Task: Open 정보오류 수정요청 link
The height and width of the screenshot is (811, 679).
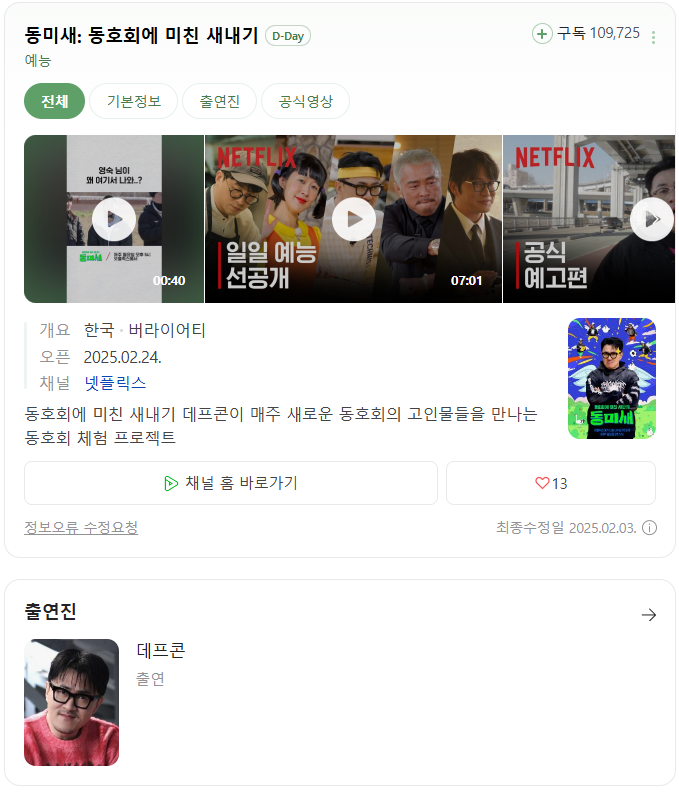Action: (81, 528)
